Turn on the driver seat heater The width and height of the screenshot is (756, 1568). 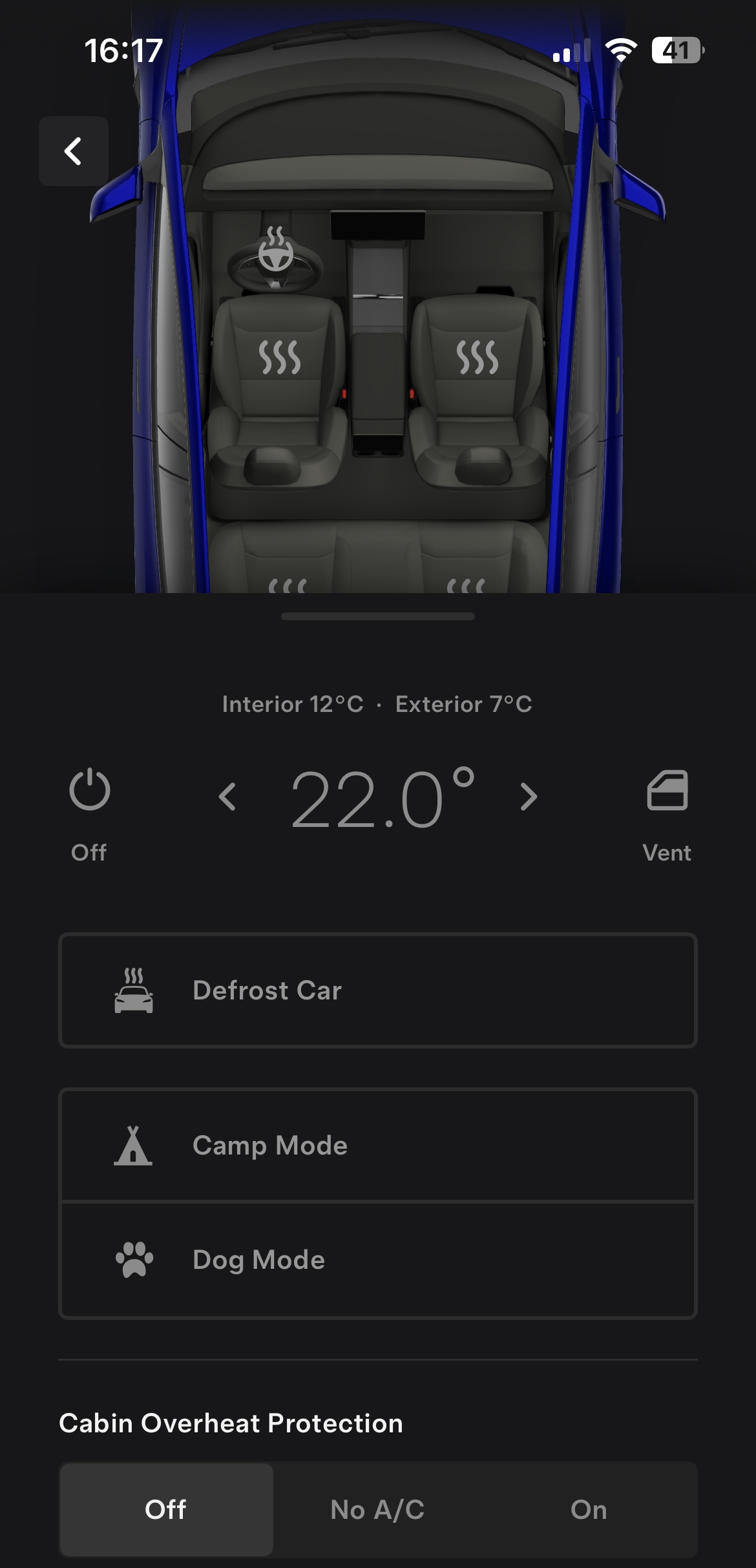(280, 357)
